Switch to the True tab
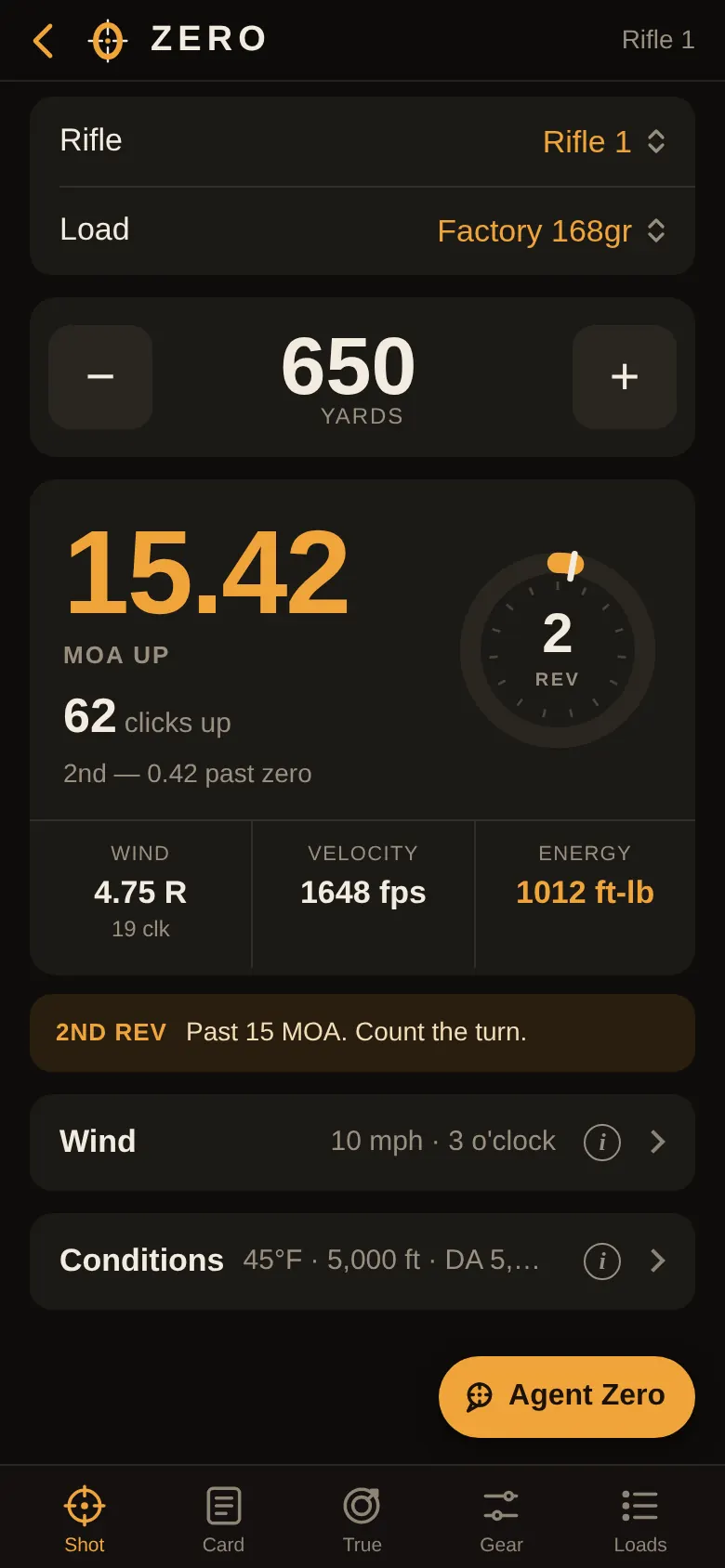 [x=362, y=1520]
